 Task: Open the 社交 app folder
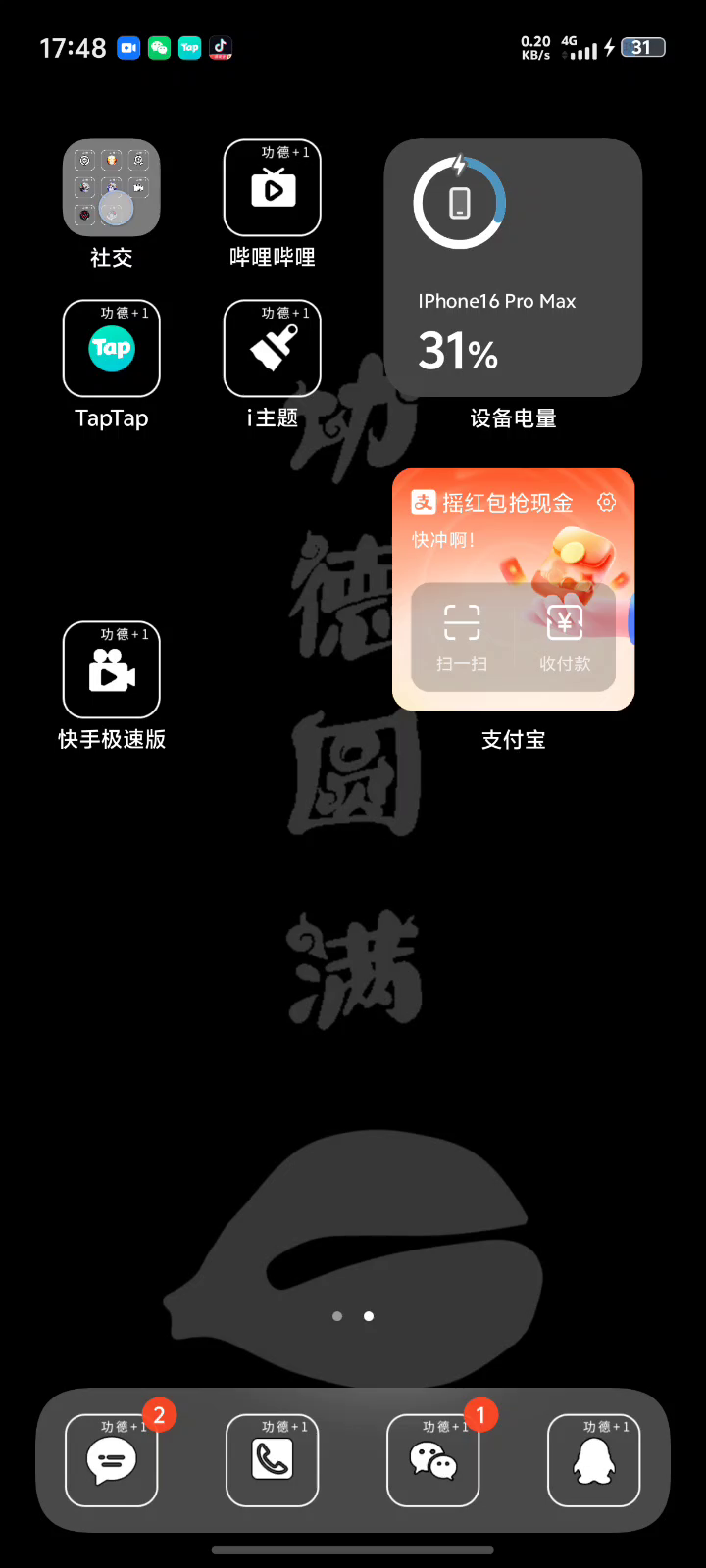[112, 187]
